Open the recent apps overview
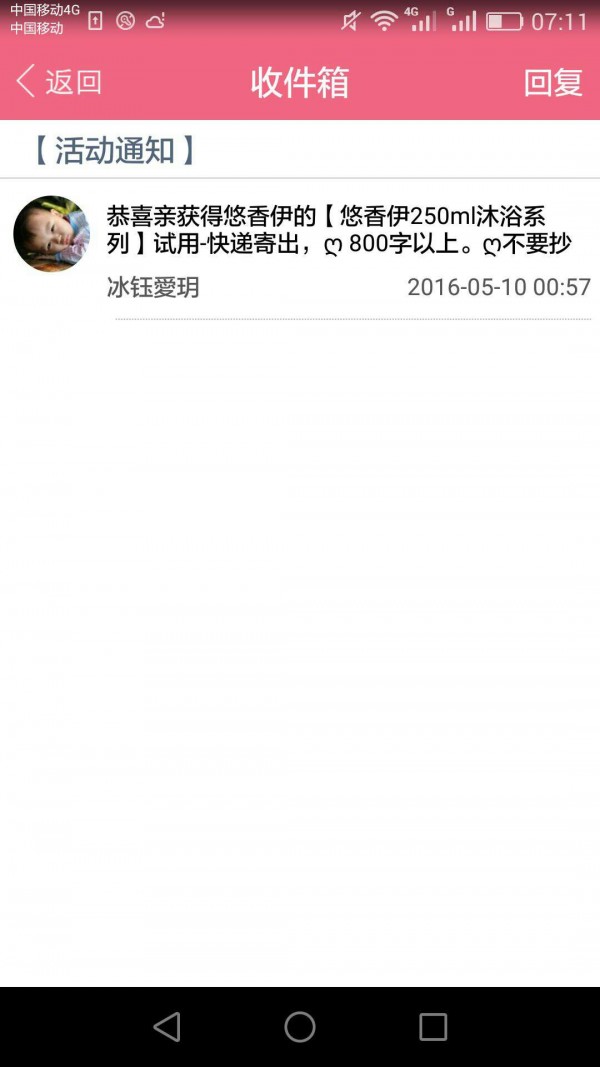The height and width of the screenshot is (1067, 600). click(x=433, y=1027)
